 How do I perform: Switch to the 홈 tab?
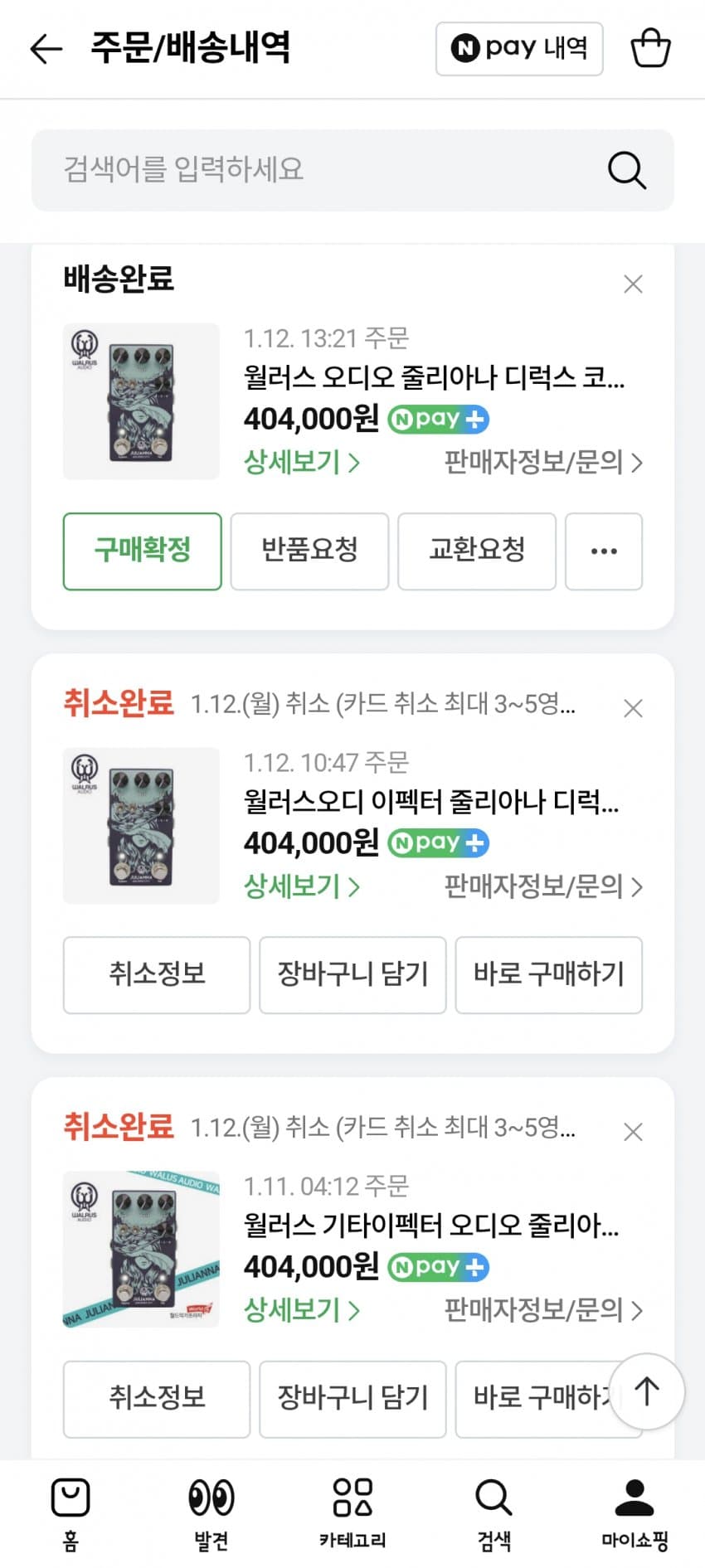click(x=70, y=1513)
